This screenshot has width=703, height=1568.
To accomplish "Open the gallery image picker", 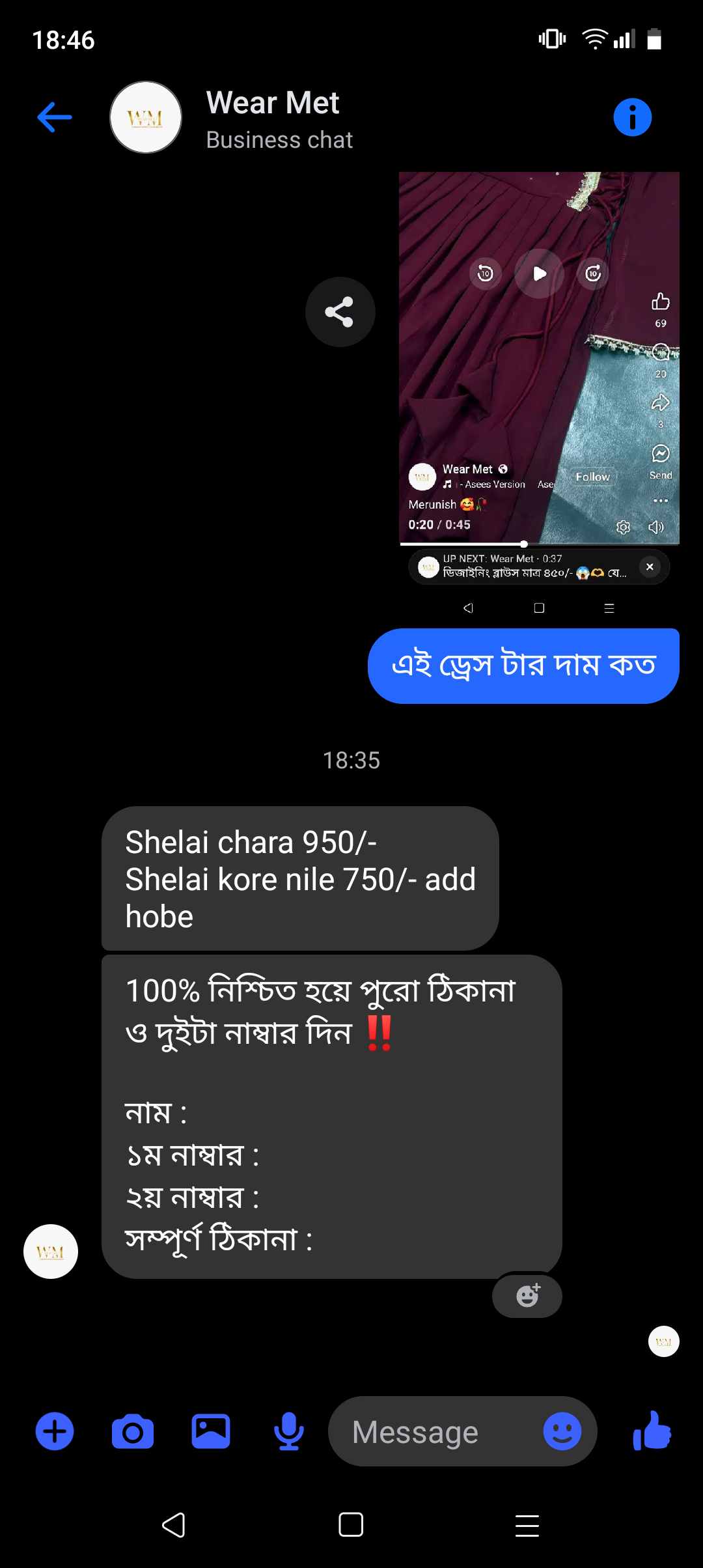I will coord(211,1431).
